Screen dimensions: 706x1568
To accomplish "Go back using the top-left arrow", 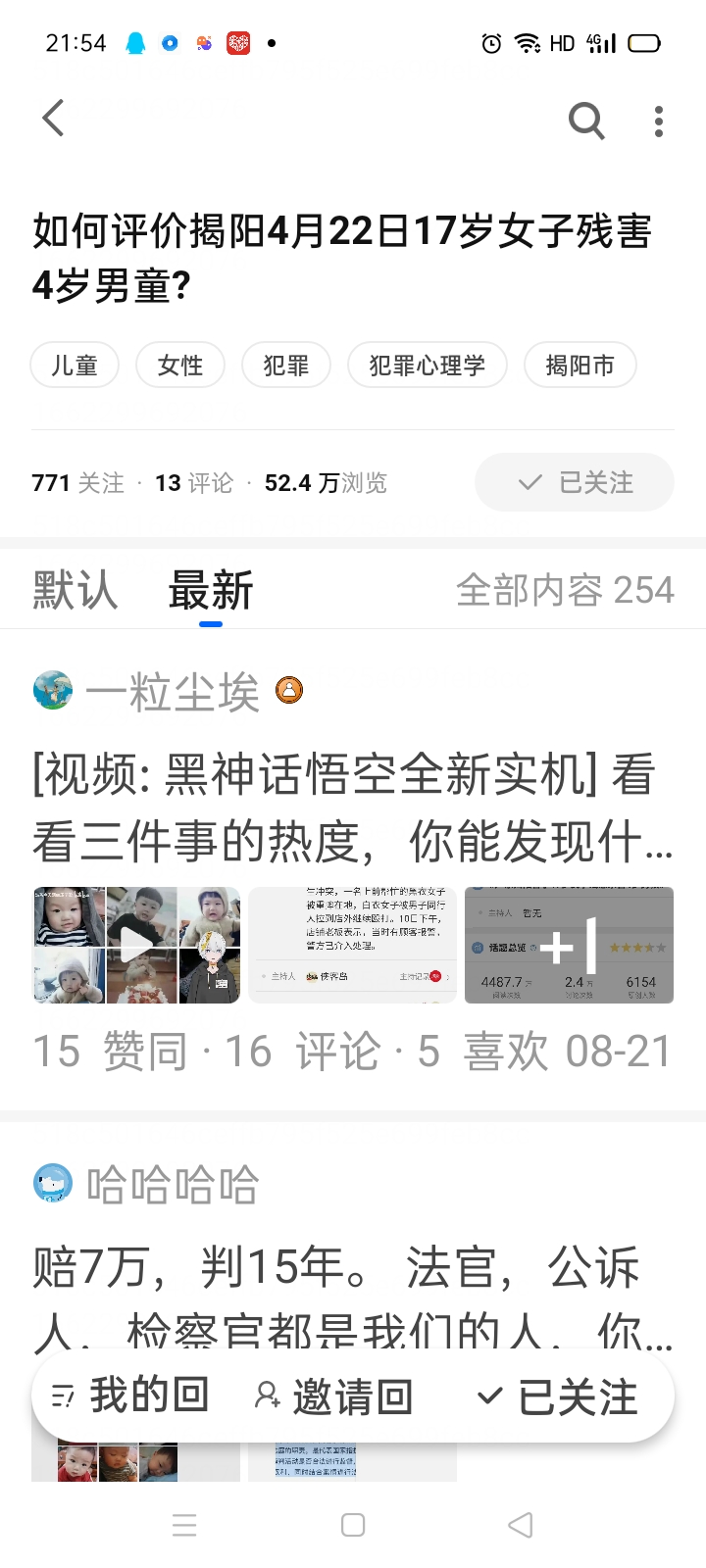I will (54, 119).
